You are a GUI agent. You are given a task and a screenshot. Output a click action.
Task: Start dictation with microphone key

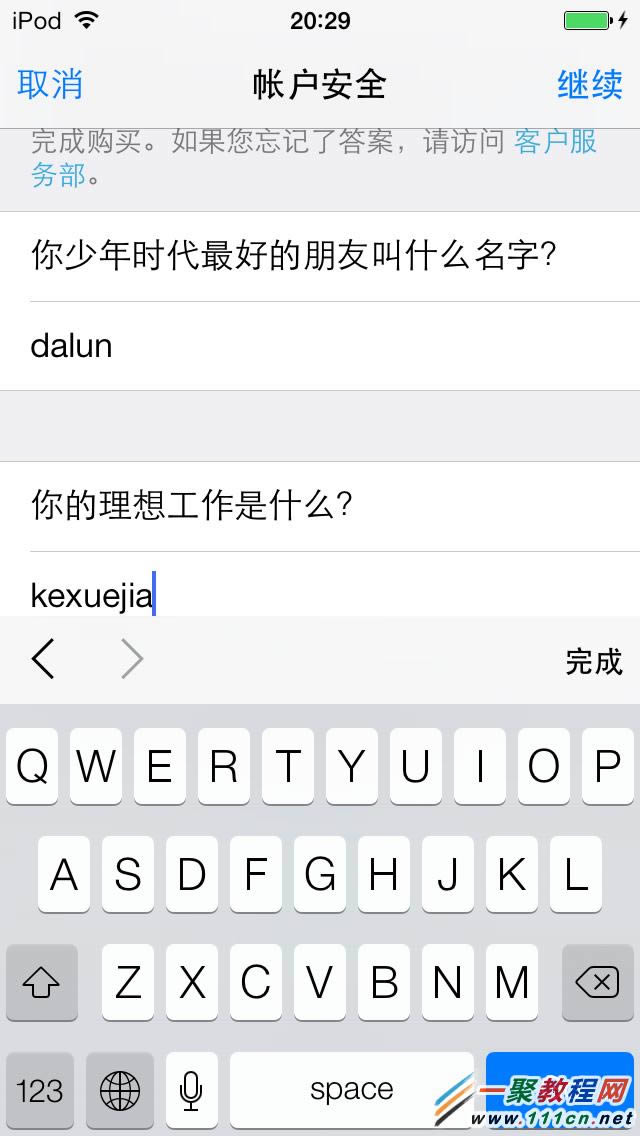(191, 1090)
